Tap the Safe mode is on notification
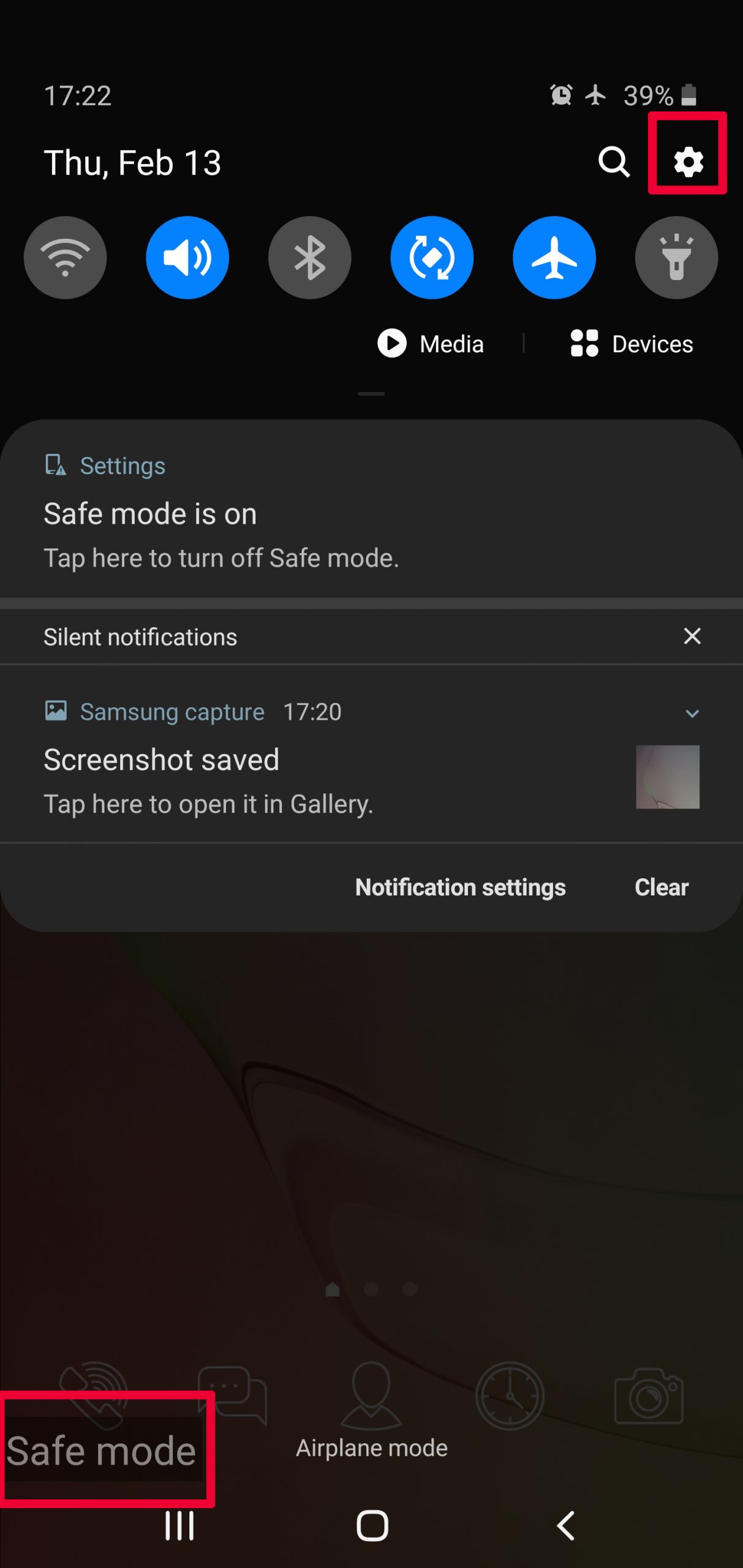The image size is (743, 1568). pyautogui.click(x=371, y=510)
